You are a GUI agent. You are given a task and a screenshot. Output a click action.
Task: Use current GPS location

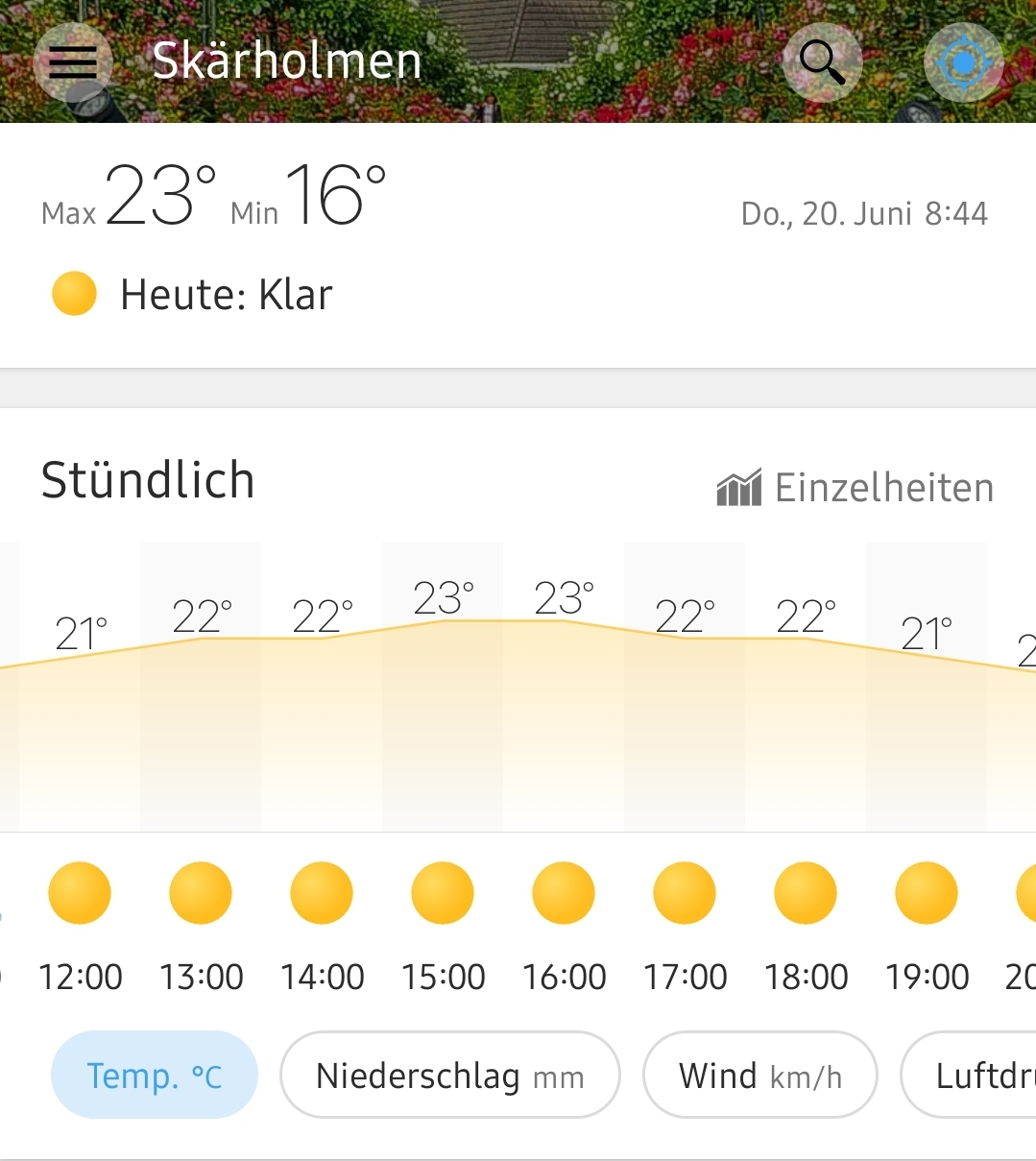pos(963,63)
